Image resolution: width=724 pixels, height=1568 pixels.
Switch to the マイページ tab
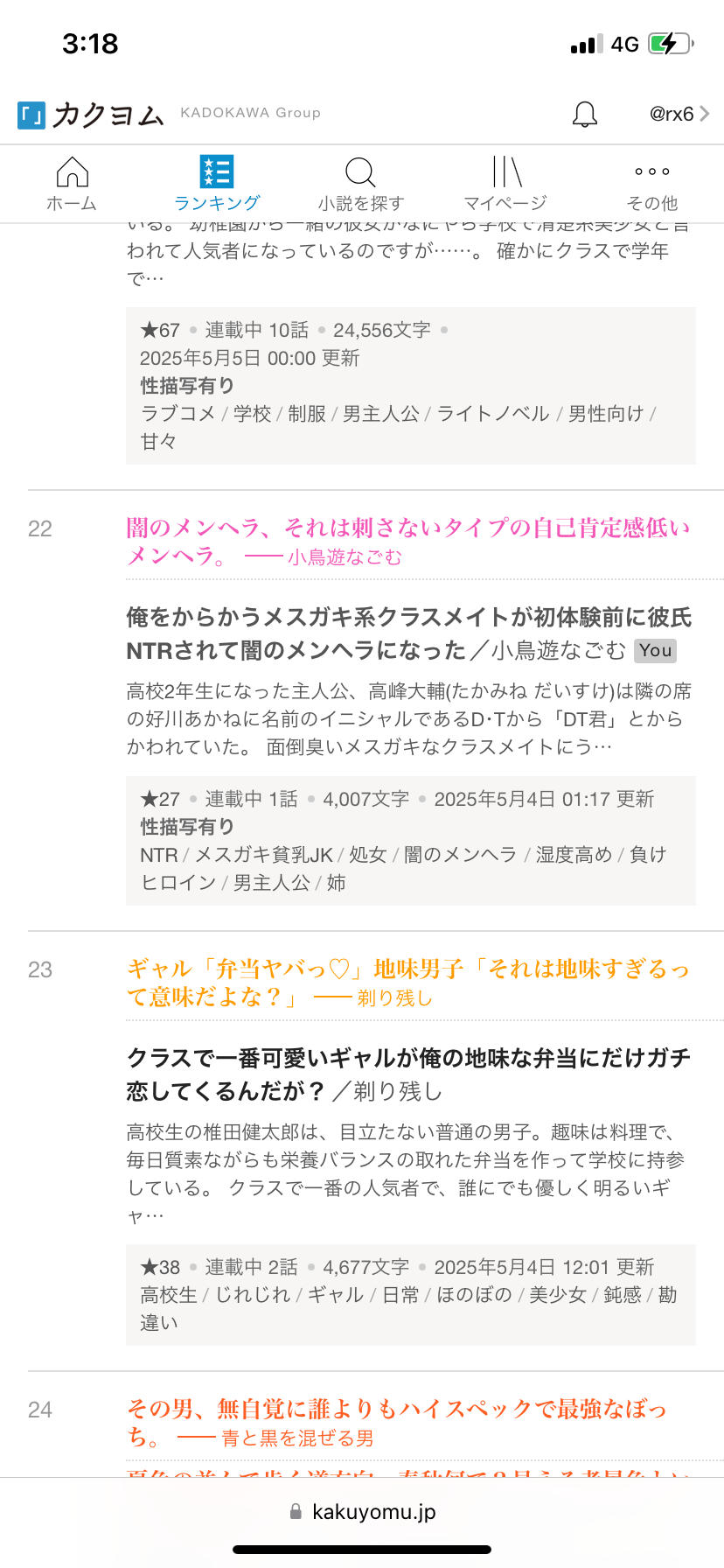[505, 184]
